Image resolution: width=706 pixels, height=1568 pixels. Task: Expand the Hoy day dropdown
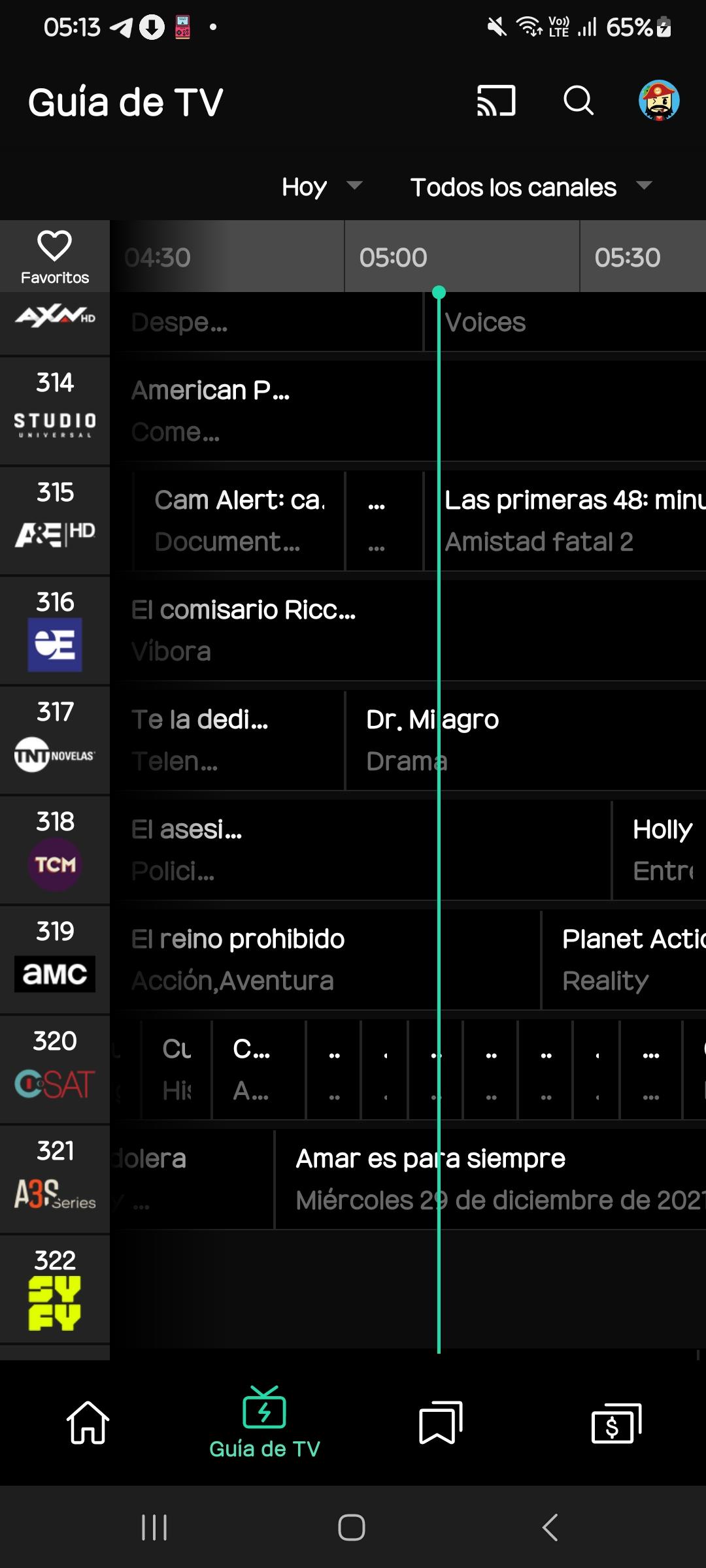322,187
